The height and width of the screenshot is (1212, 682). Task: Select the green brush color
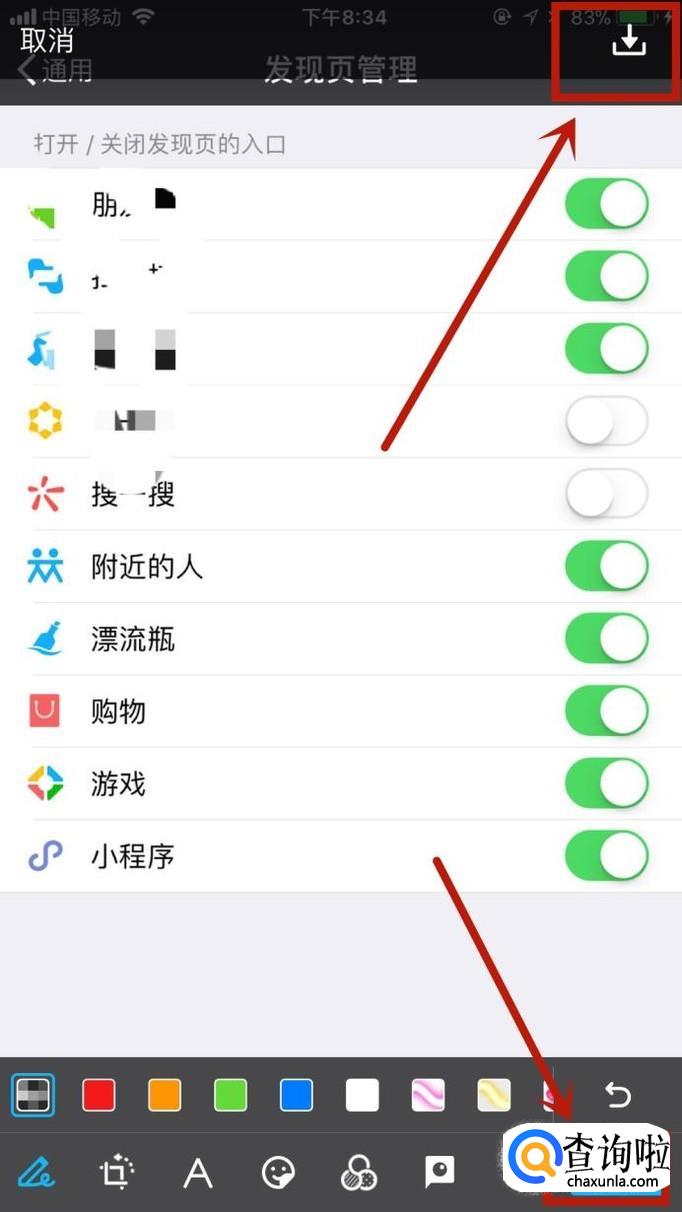tap(231, 1095)
